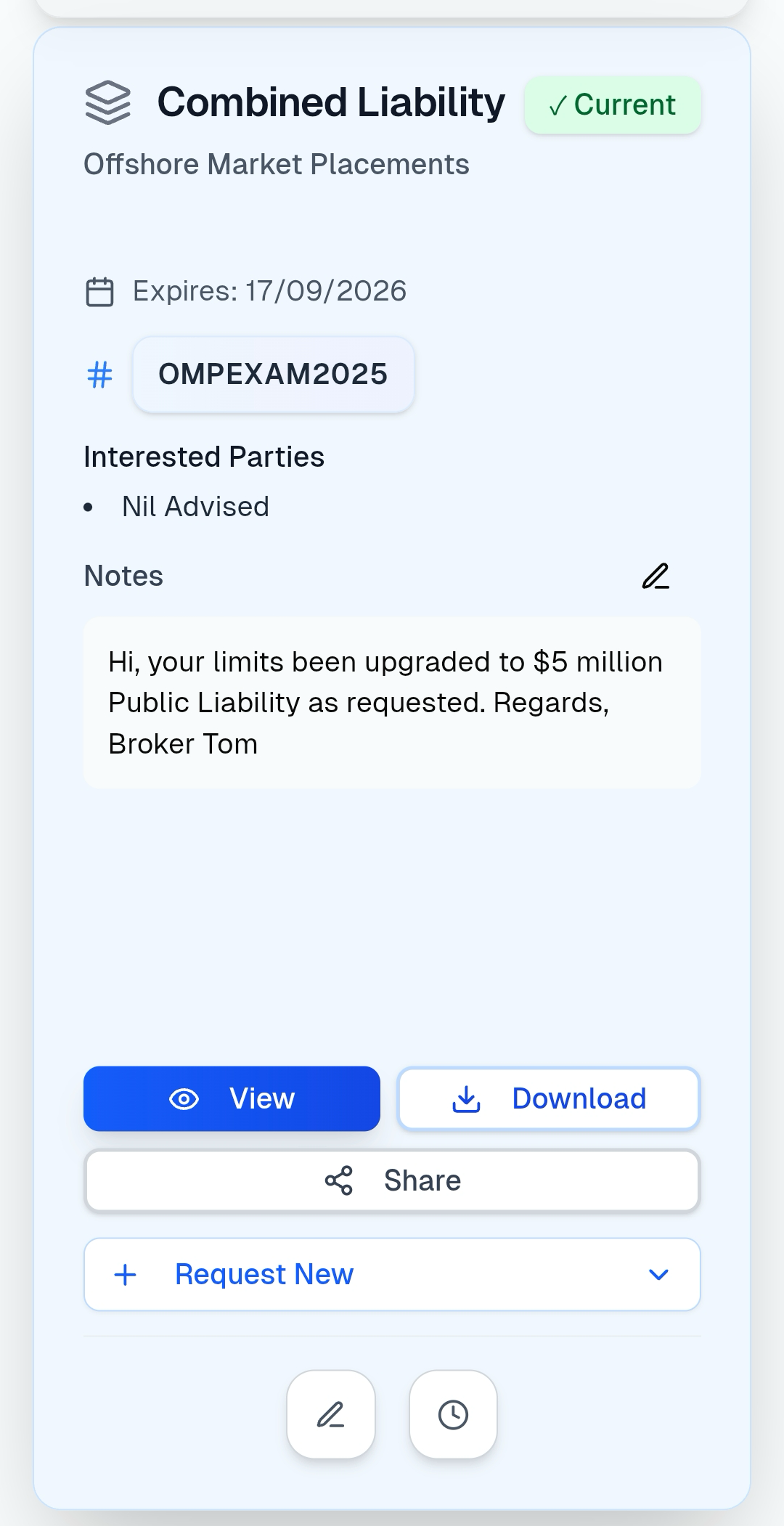Select the calendar icon beside expiry date
Viewport: 784px width, 1526px height.
(99, 291)
